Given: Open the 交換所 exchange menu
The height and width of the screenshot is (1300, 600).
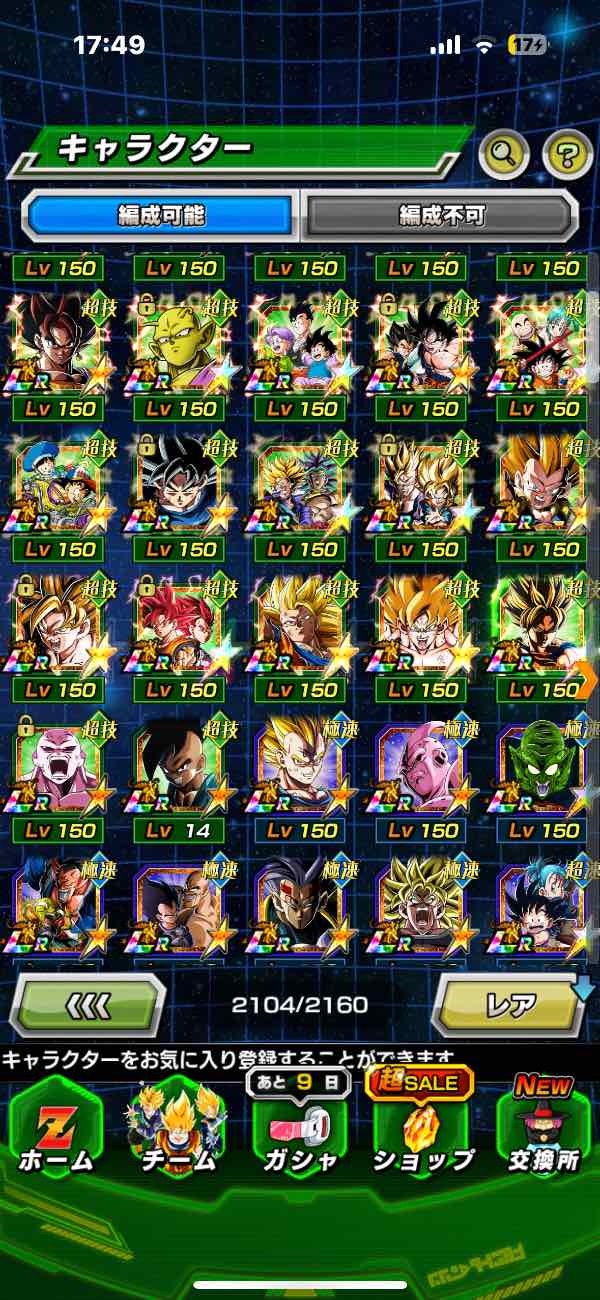Looking at the screenshot, I should [543, 1130].
